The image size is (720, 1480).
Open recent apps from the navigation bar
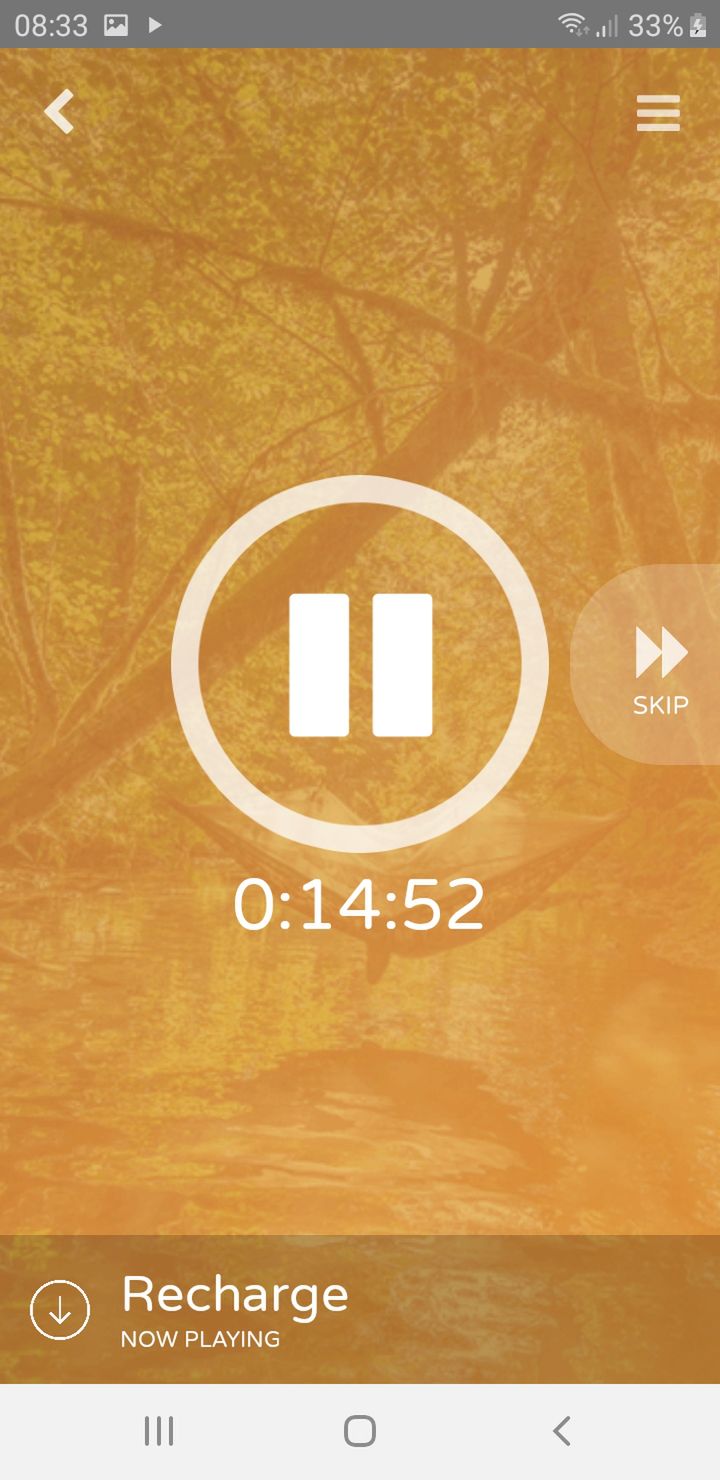159,1431
